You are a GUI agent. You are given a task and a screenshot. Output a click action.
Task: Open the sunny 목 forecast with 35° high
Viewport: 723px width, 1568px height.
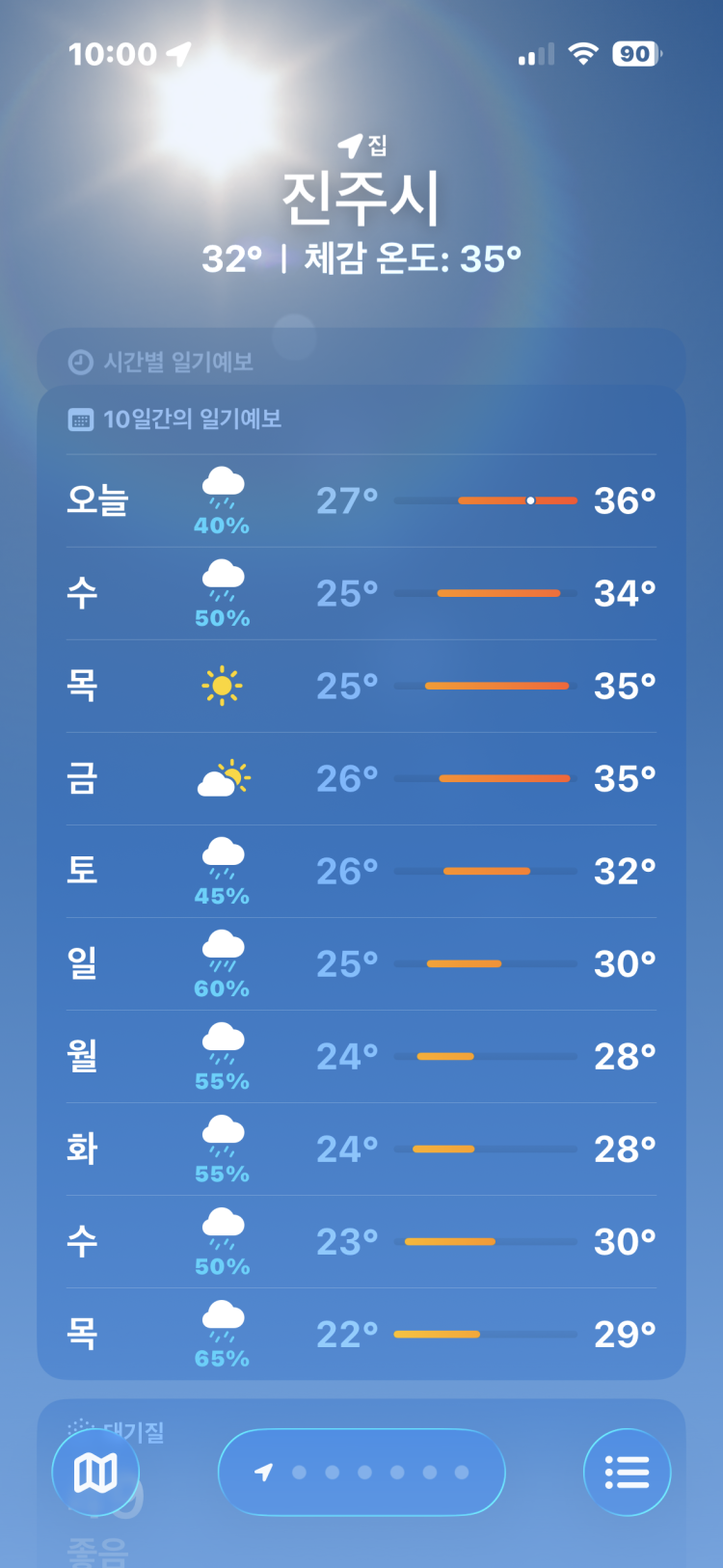pyautogui.click(x=361, y=687)
